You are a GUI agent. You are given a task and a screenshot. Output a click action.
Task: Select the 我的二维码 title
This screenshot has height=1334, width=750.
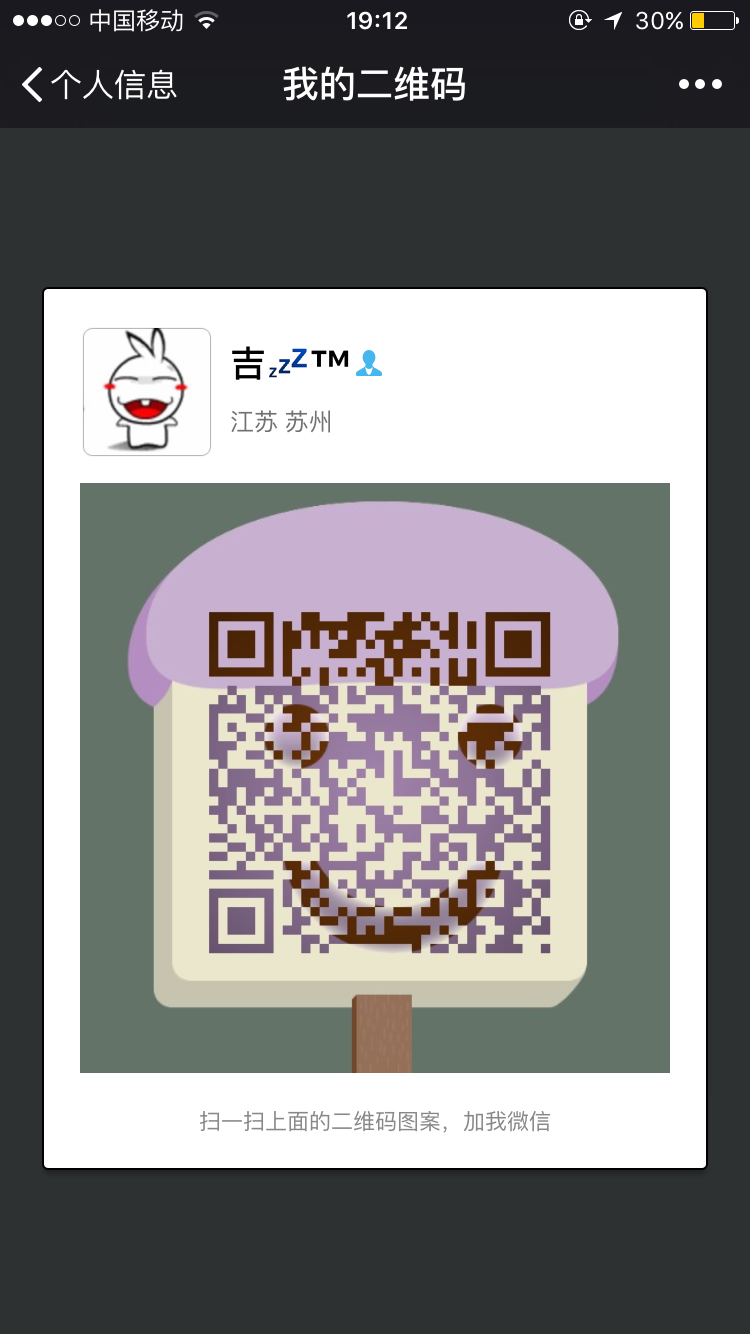coord(374,85)
